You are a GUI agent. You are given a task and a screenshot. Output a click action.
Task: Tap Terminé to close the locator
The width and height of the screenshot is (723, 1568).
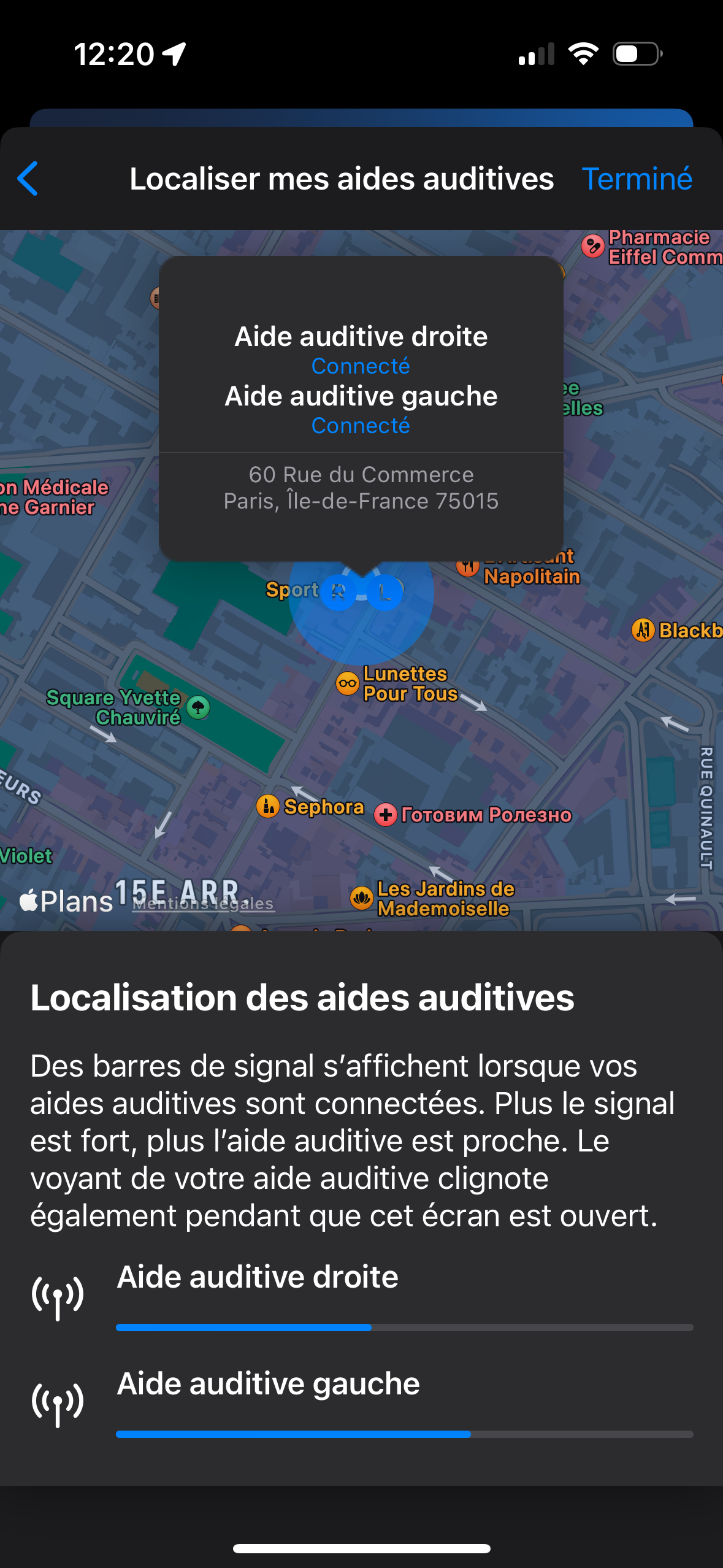click(x=637, y=179)
